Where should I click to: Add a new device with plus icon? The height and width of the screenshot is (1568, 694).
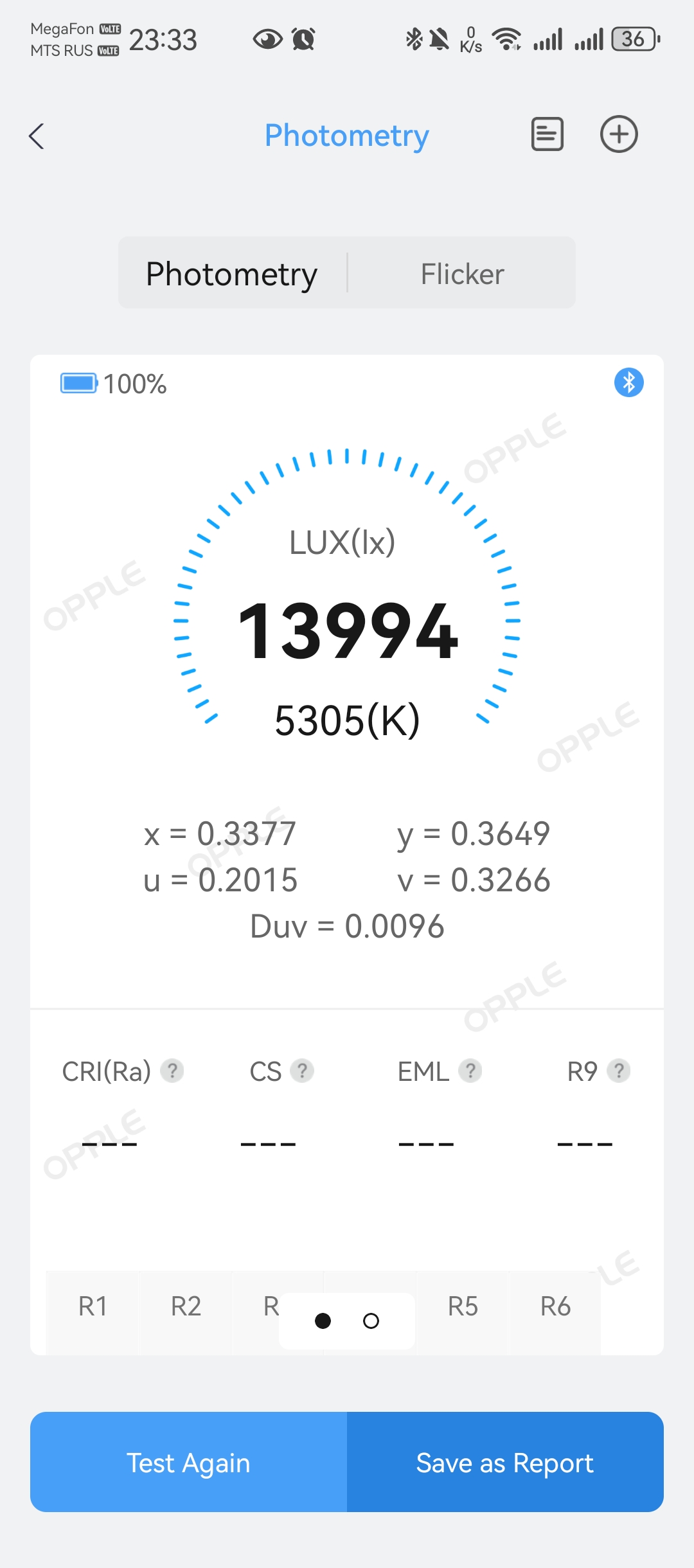619,134
